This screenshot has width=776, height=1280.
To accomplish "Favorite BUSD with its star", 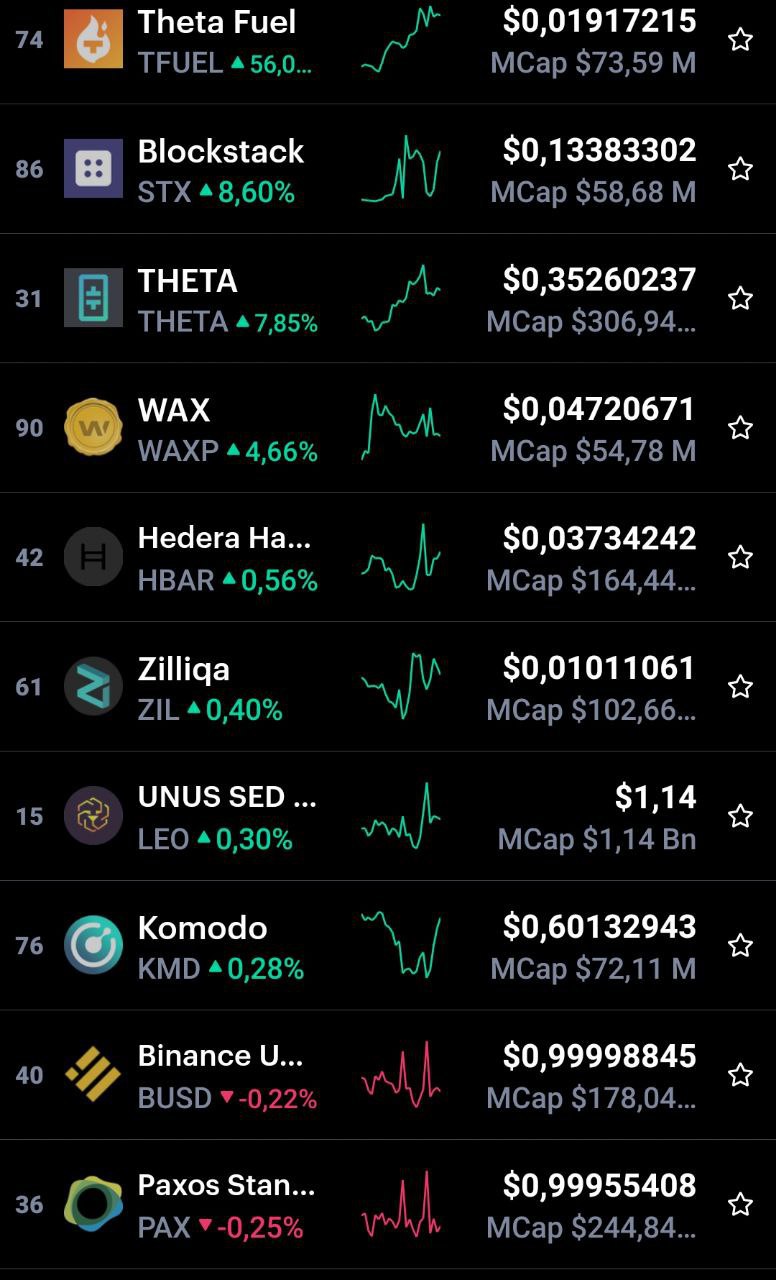I will 740,1075.
